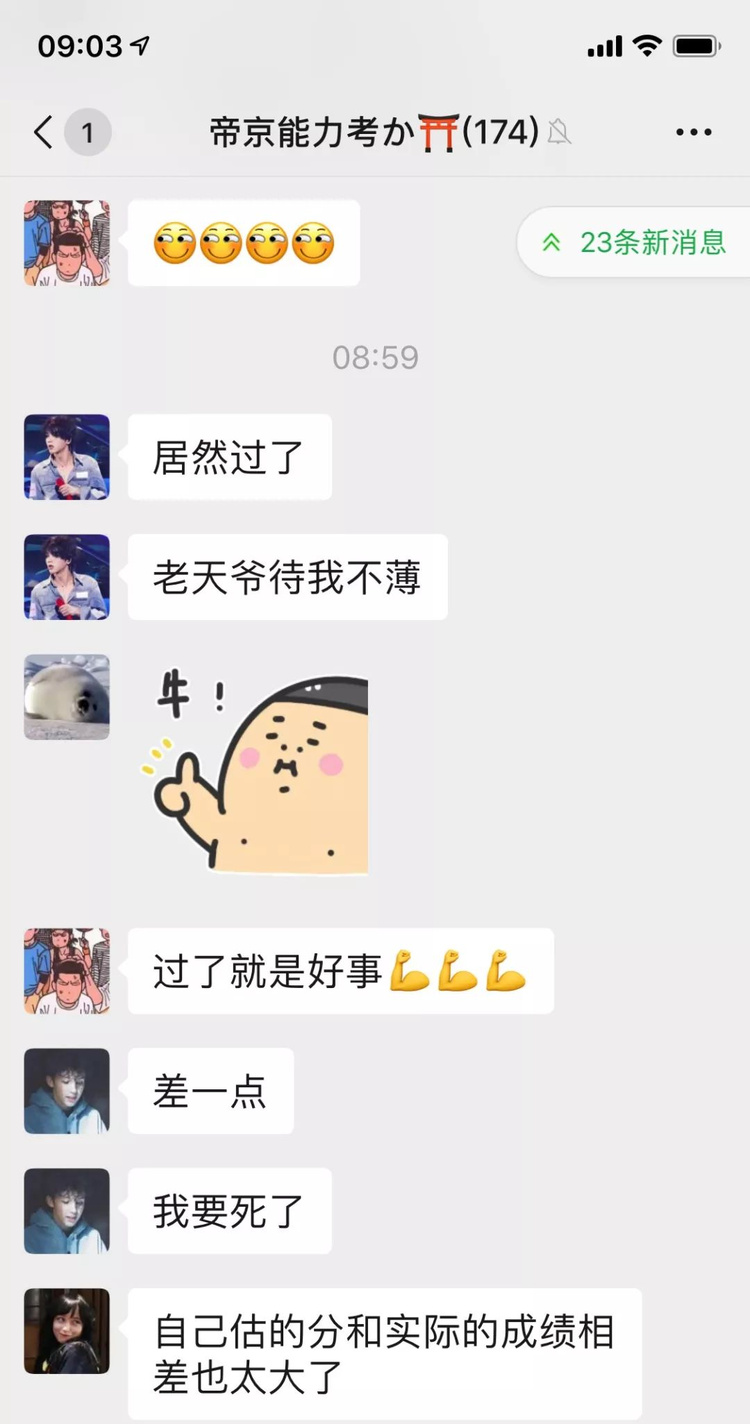750x1424 pixels.
Task: Open the group chat overflow menu
Action: click(693, 132)
